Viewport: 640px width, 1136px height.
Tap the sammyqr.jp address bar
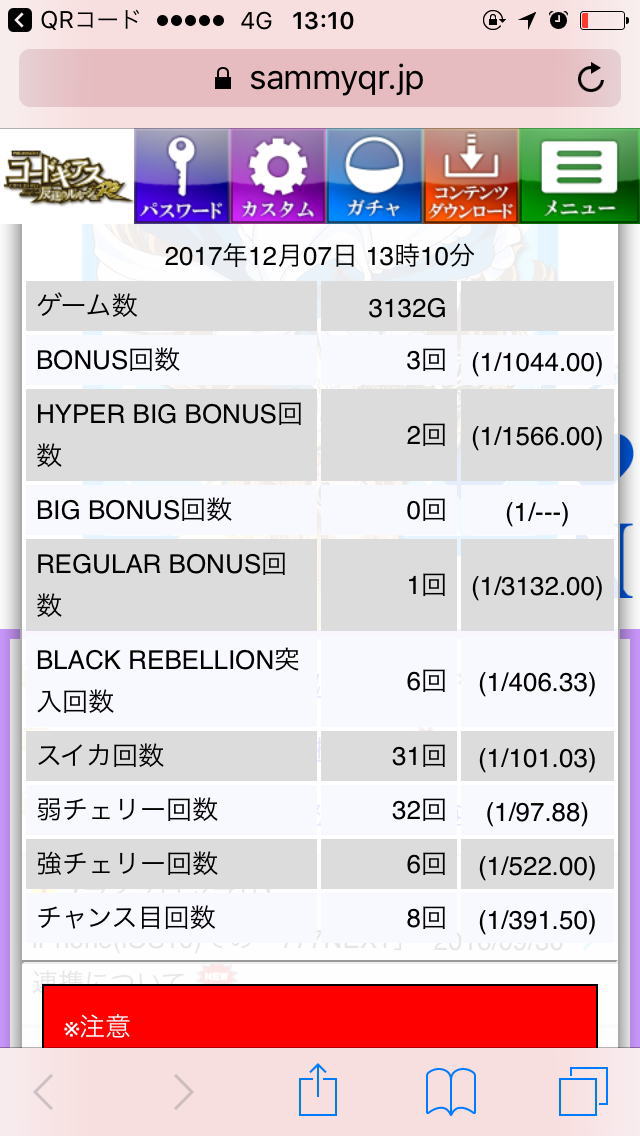click(x=320, y=78)
